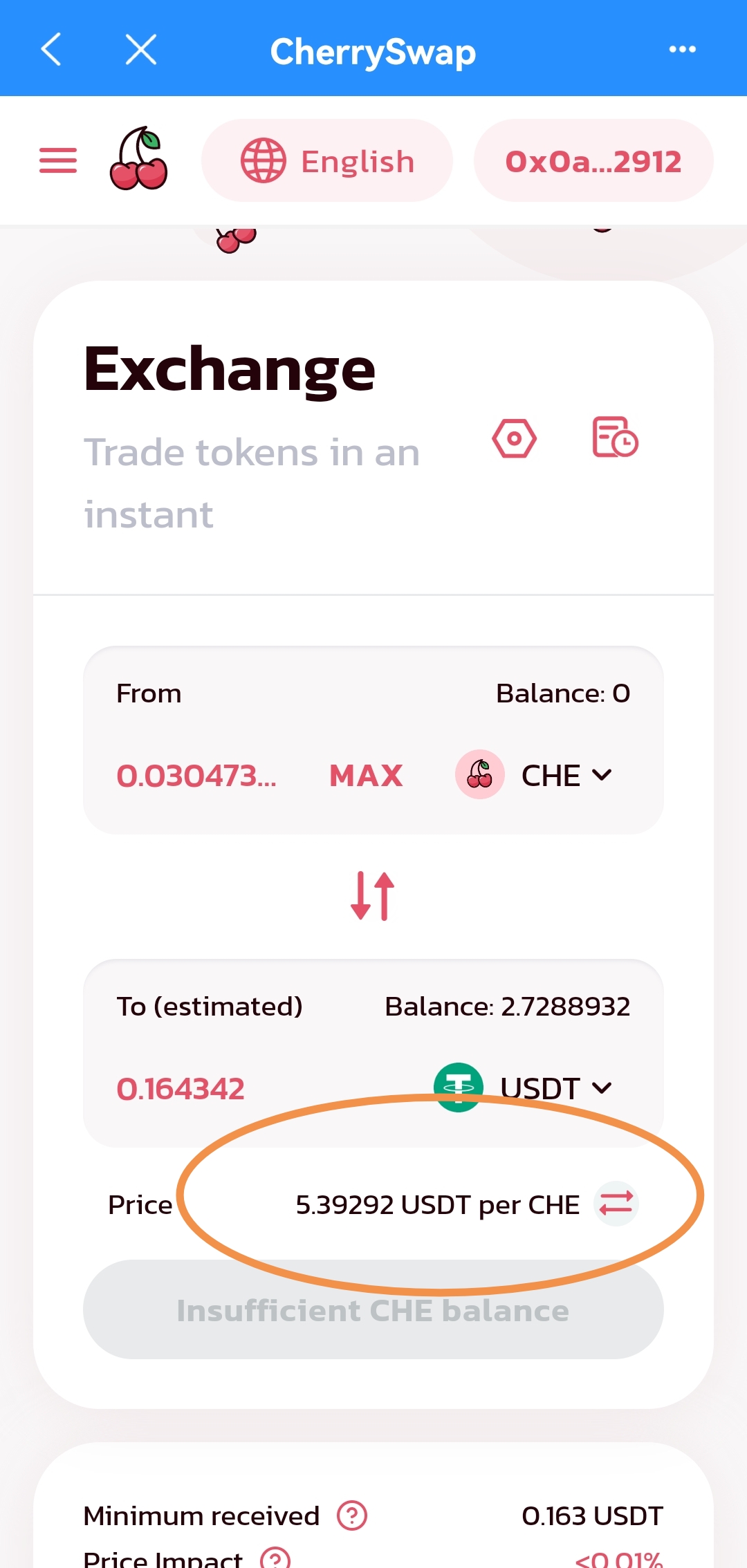Screen dimensions: 747x1568
Task: Show help for Minimum received
Action: tap(351, 1515)
